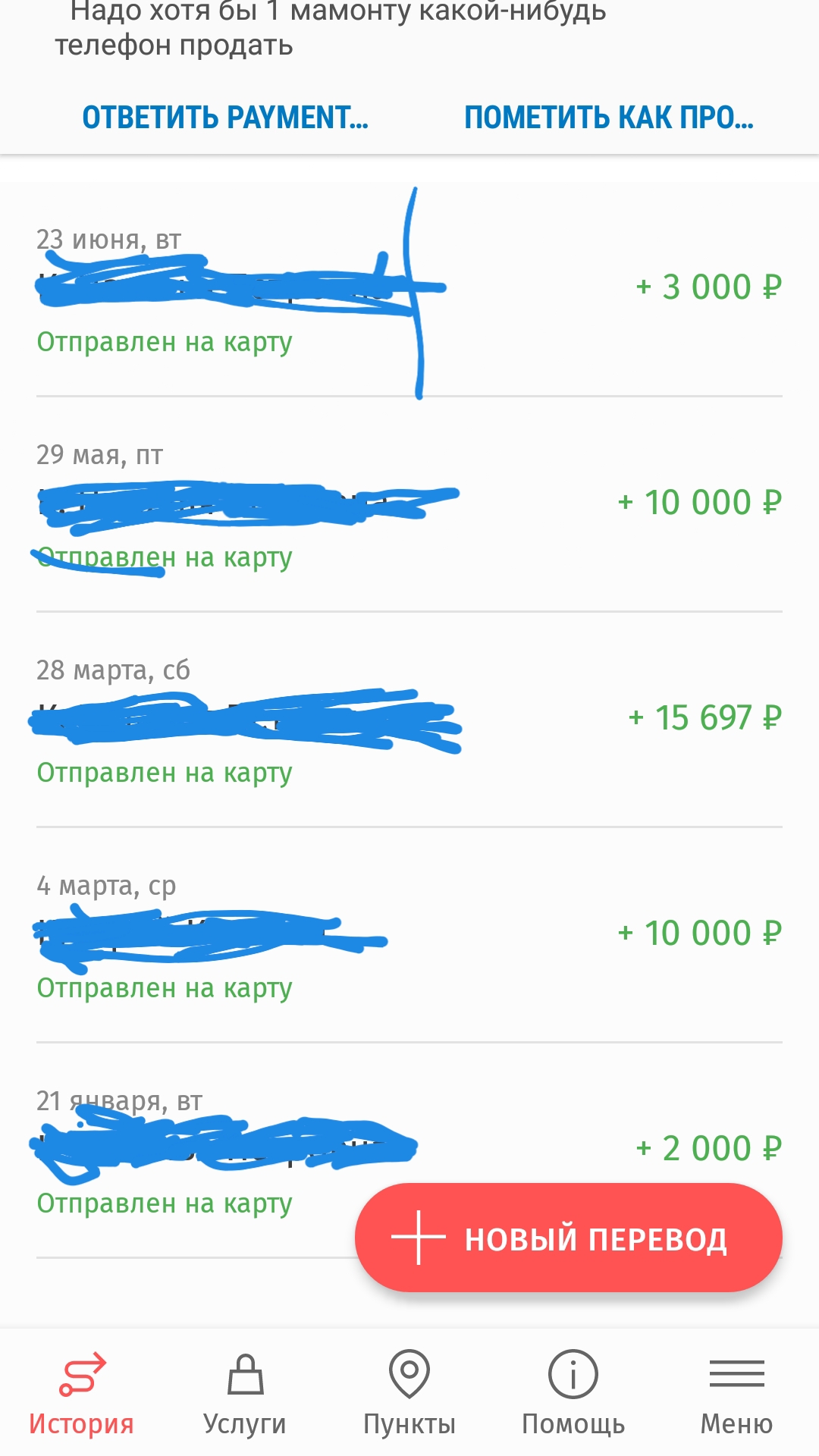The height and width of the screenshot is (1456, 819).
Task: Switch to the Помощь tab
Action: (573, 1394)
